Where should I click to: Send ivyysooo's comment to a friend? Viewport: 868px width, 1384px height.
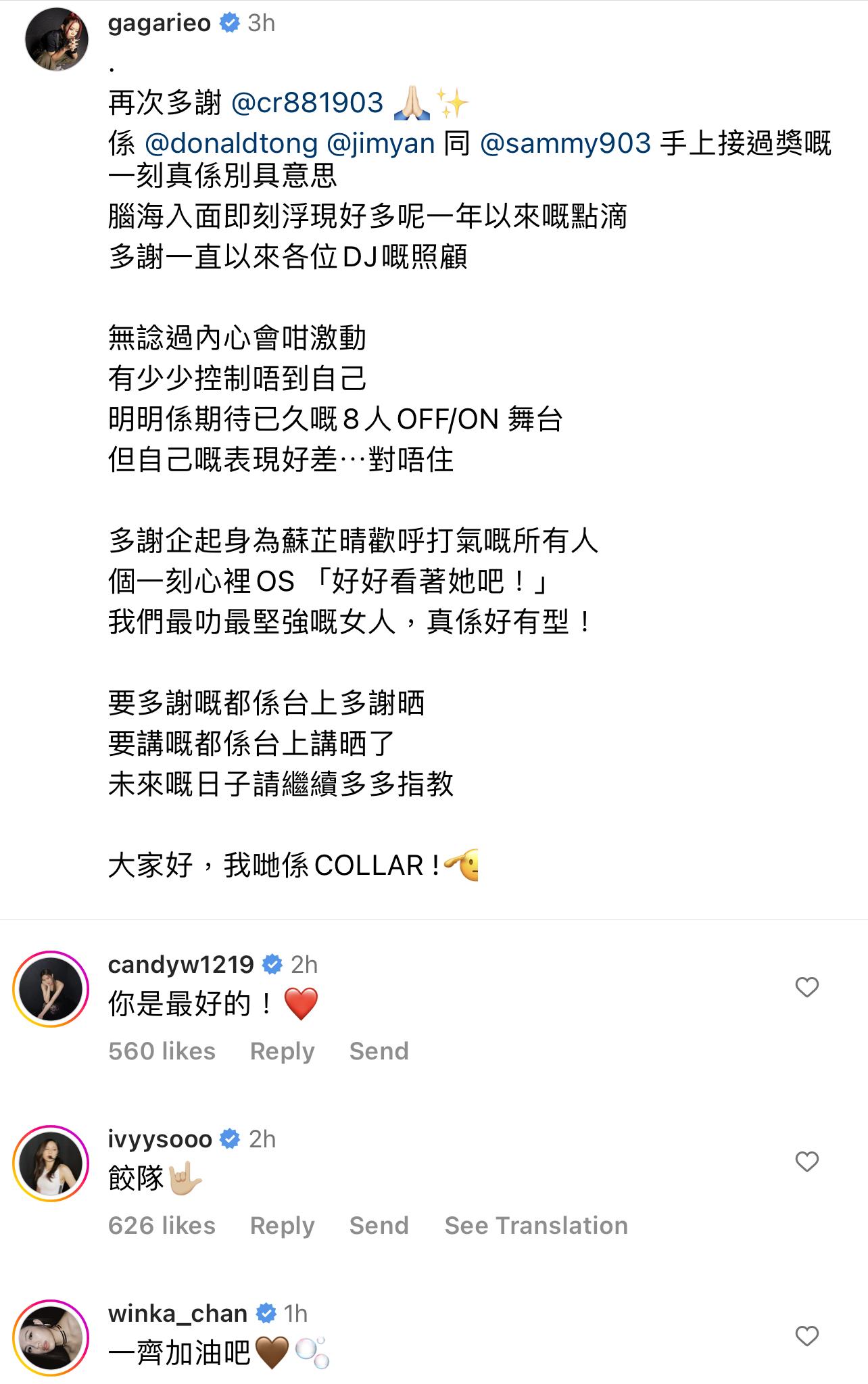(x=379, y=1224)
